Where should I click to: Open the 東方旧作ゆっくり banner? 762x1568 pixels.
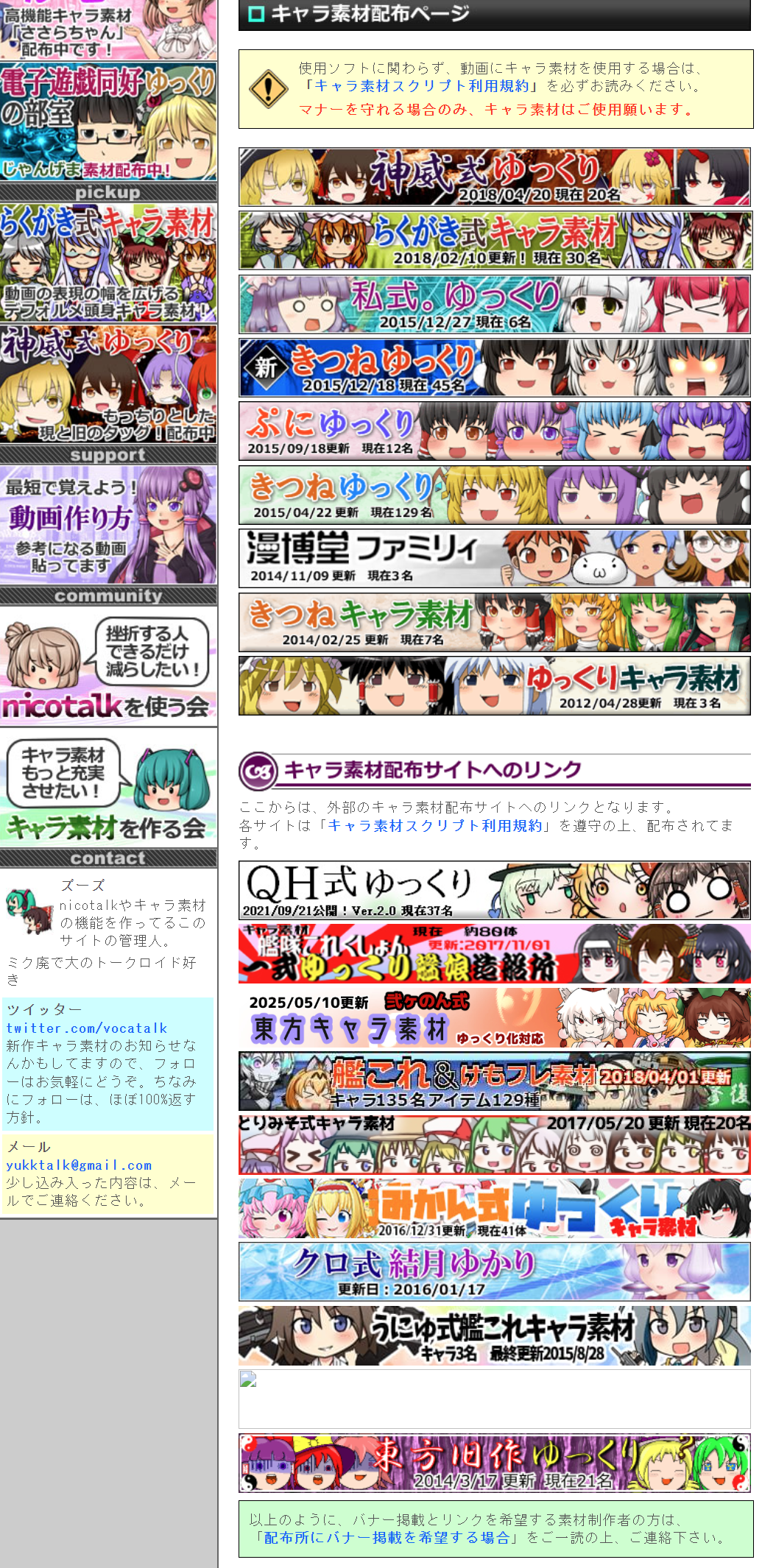494,1463
